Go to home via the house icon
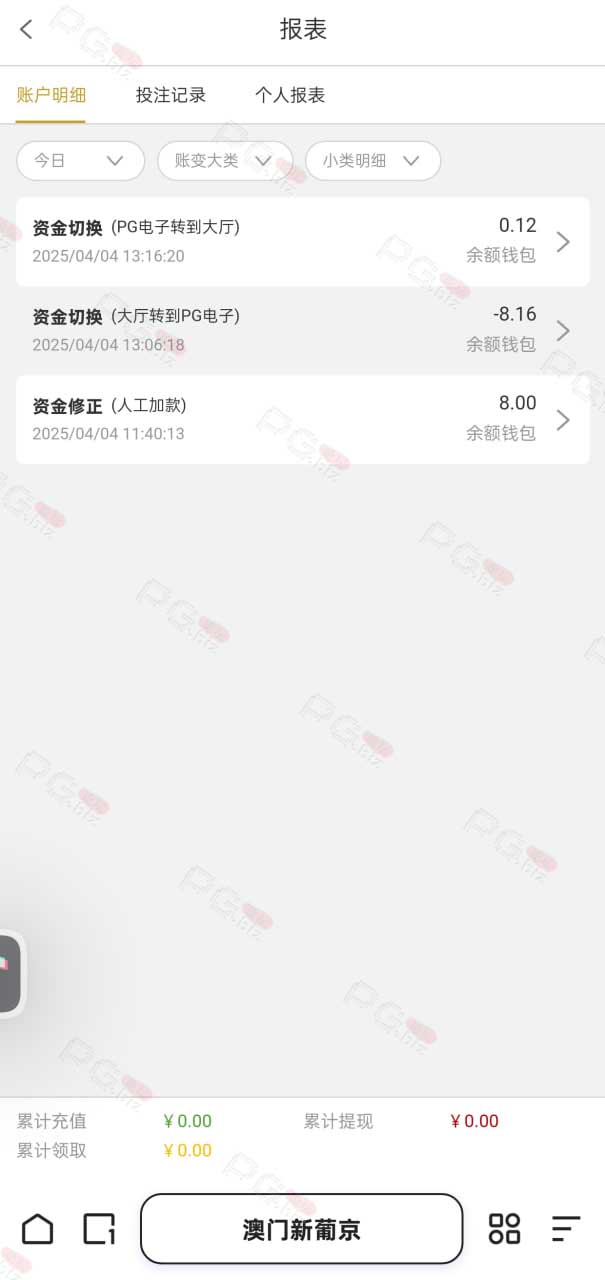 (x=38, y=1229)
